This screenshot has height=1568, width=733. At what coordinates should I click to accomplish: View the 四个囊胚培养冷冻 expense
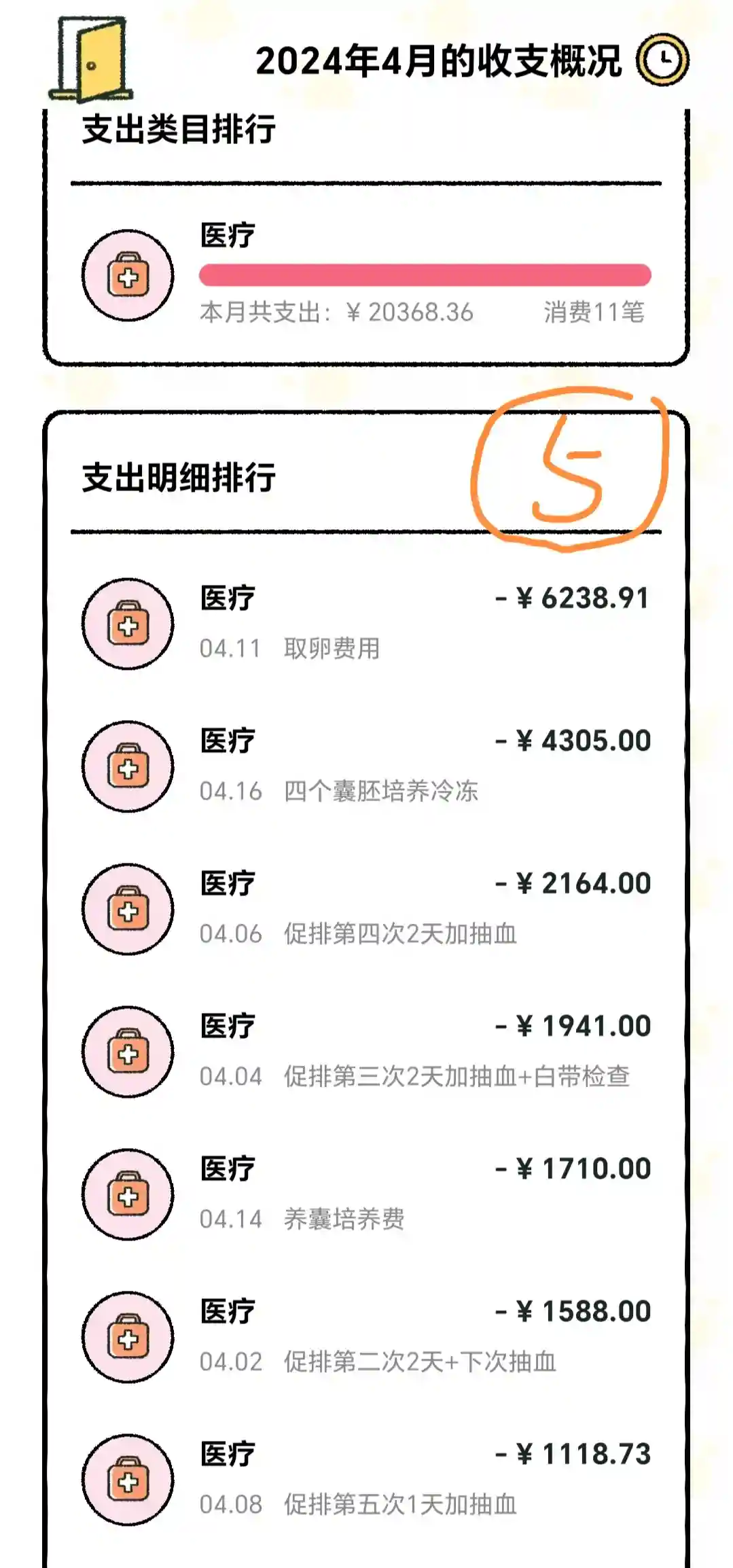coord(365,766)
